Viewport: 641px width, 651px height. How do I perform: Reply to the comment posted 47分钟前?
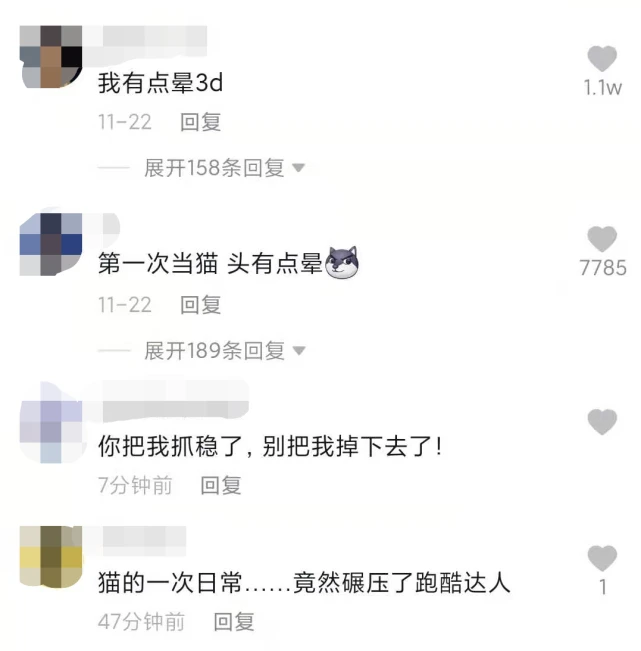point(234,621)
